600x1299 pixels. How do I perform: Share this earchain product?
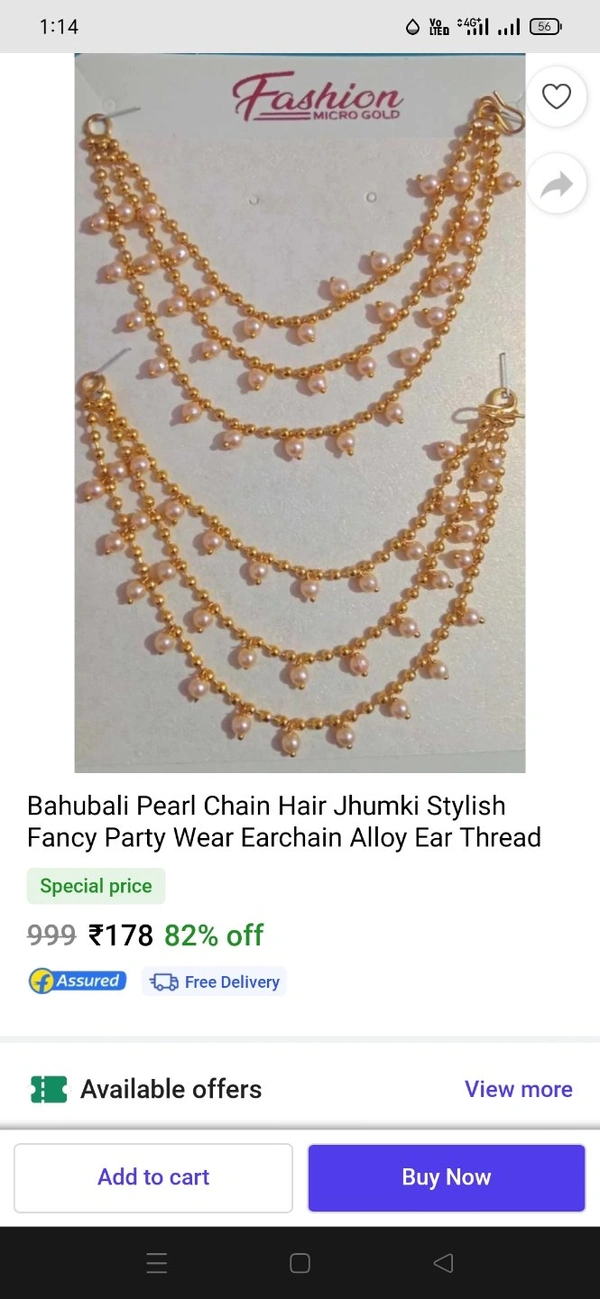point(556,183)
